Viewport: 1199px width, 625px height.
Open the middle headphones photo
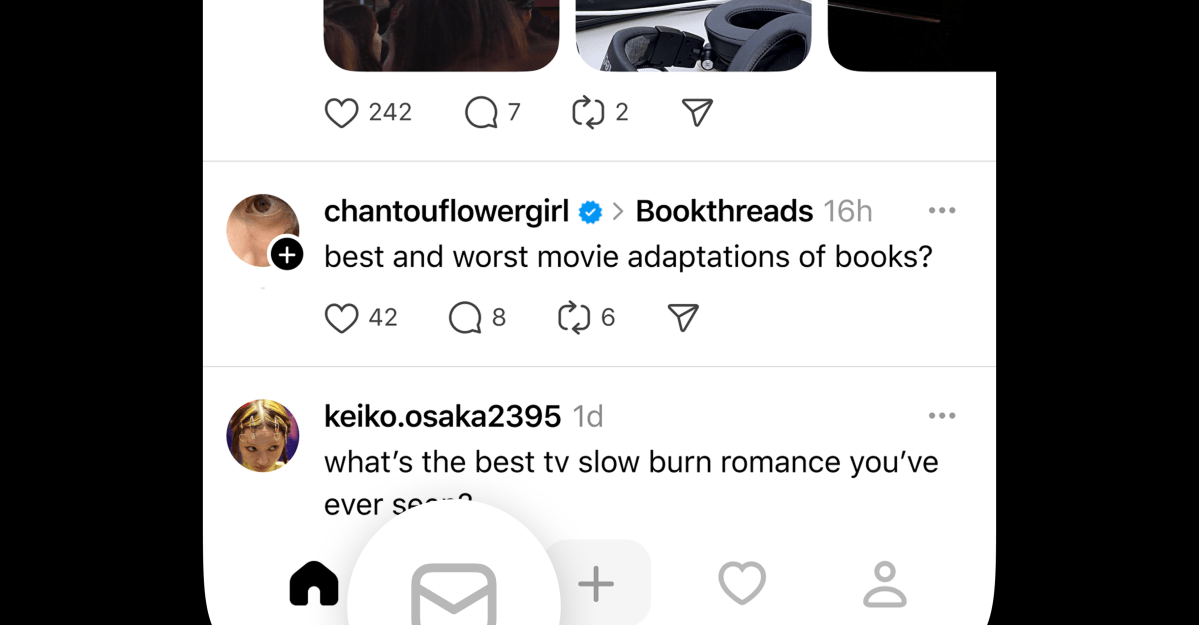693,35
